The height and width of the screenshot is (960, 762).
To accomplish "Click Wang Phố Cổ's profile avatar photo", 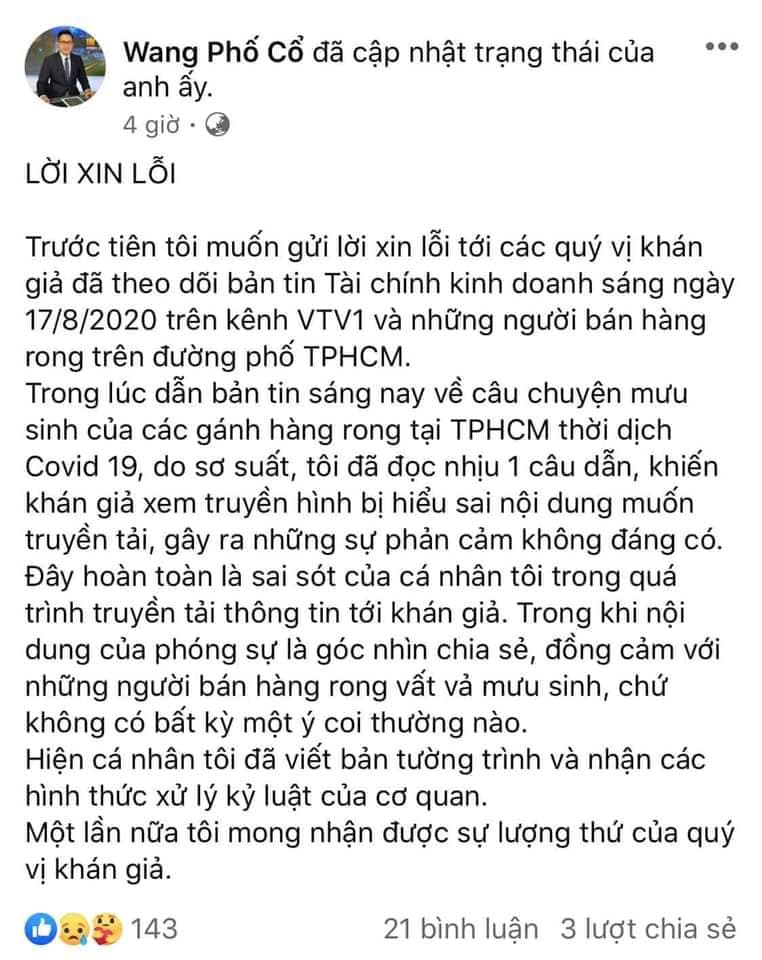I will coord(65,64).
